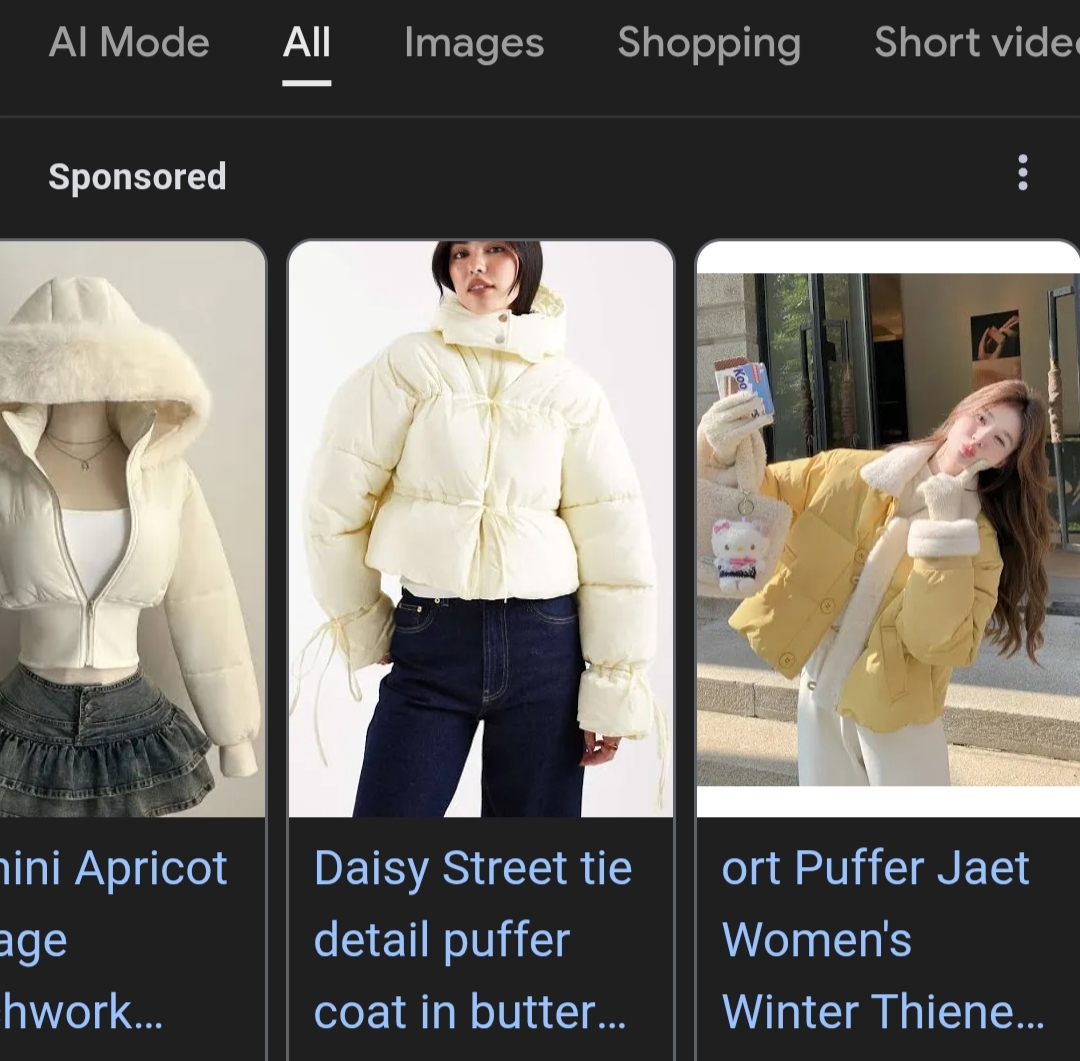Switch to the AI Mode tab

click(129, 43)
